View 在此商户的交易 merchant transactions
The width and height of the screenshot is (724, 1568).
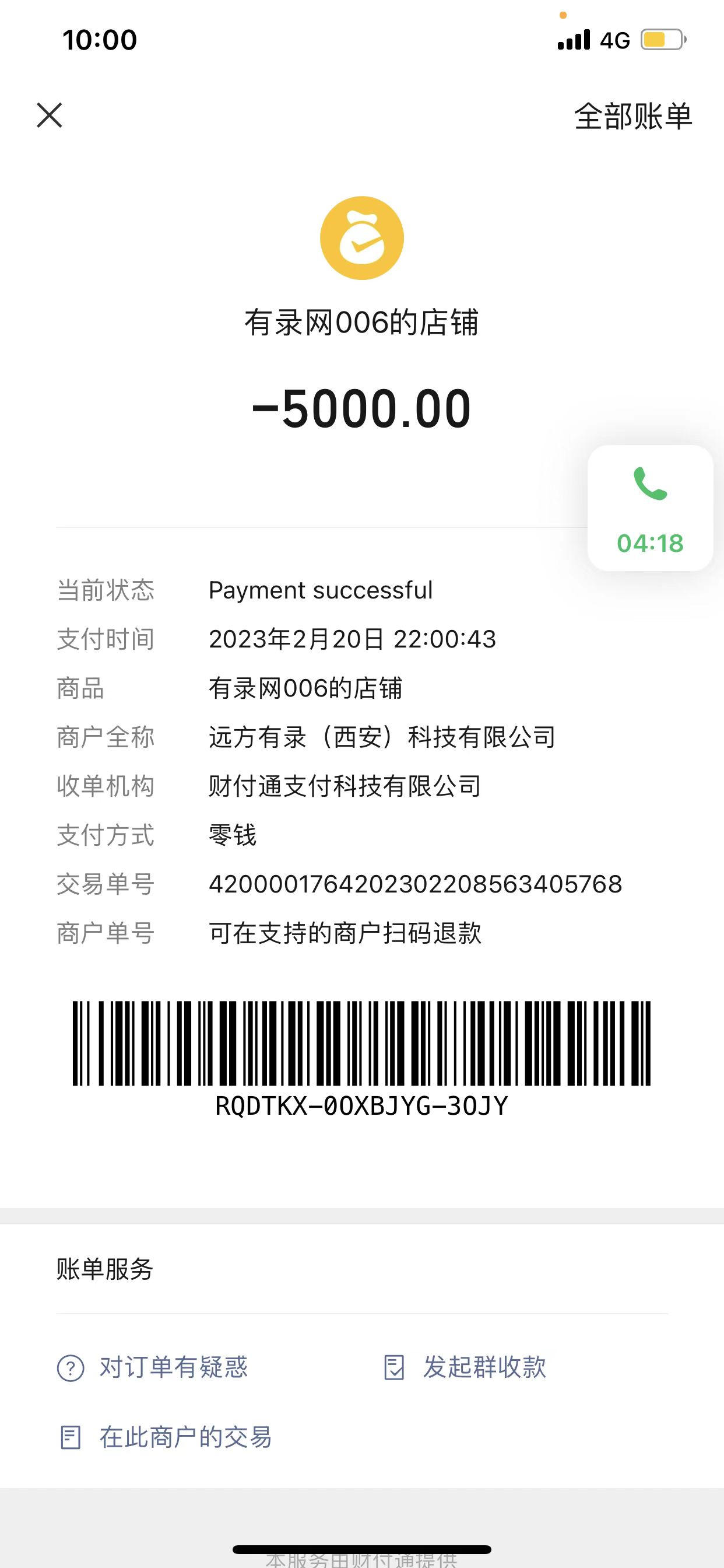coord(166,1437)
